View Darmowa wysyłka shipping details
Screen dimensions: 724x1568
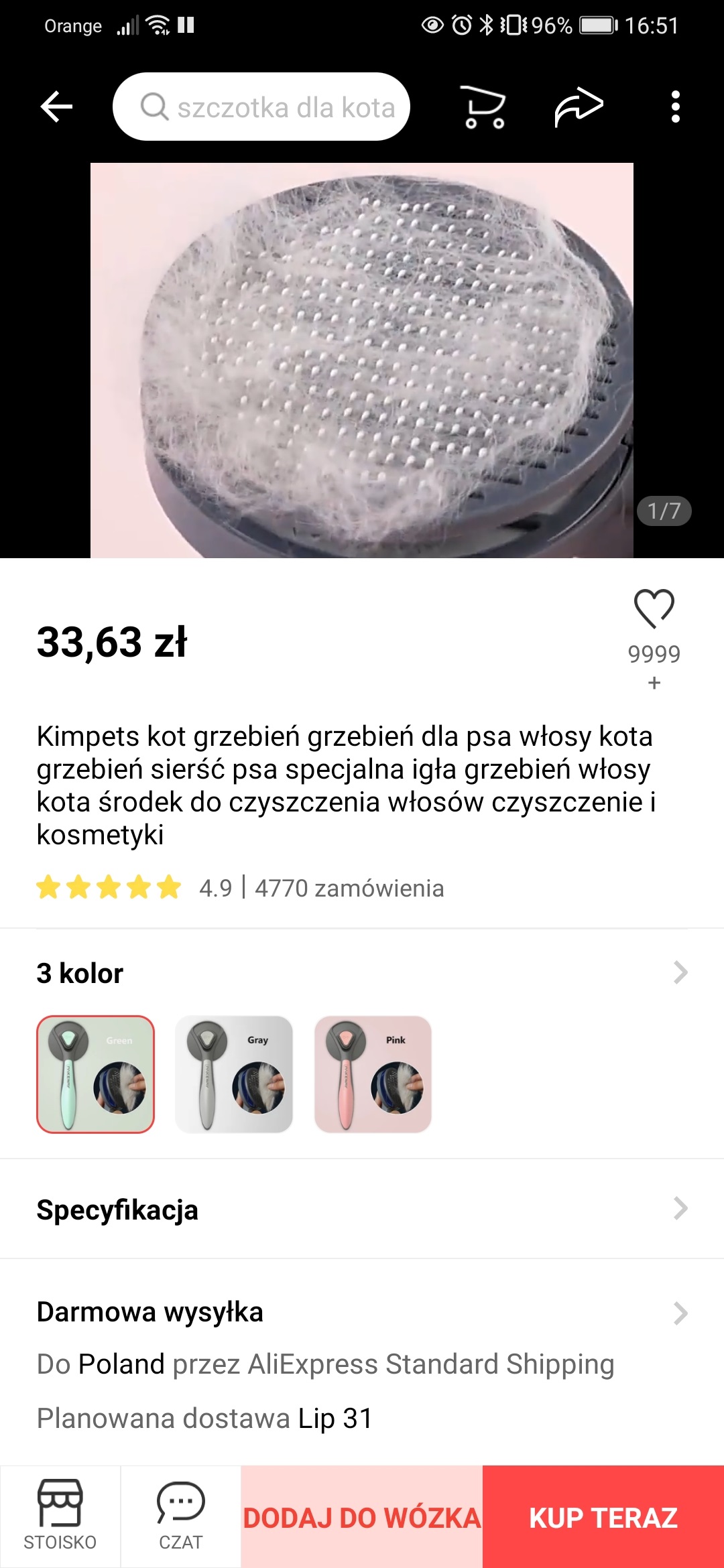362,1312
